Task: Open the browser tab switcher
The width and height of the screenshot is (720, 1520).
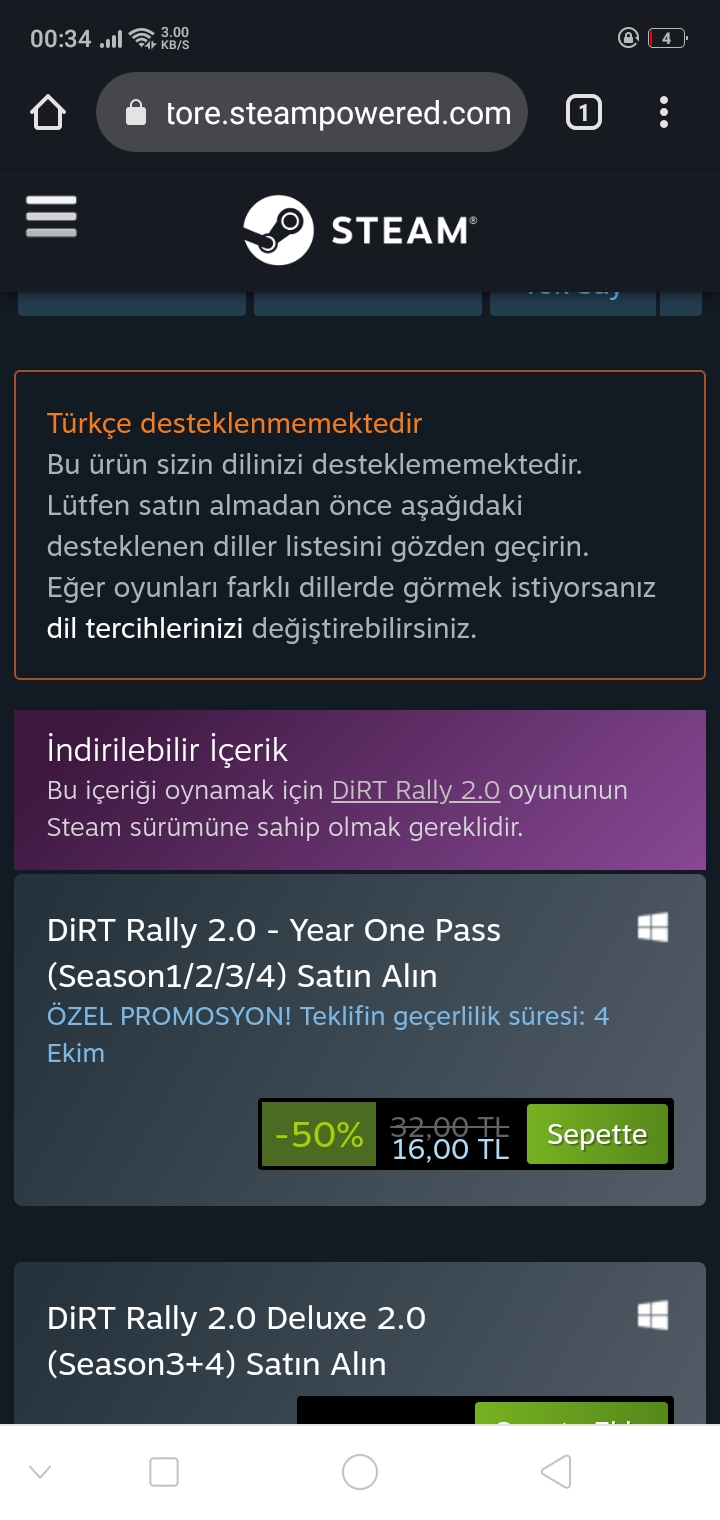Action: tap(584, 113)
